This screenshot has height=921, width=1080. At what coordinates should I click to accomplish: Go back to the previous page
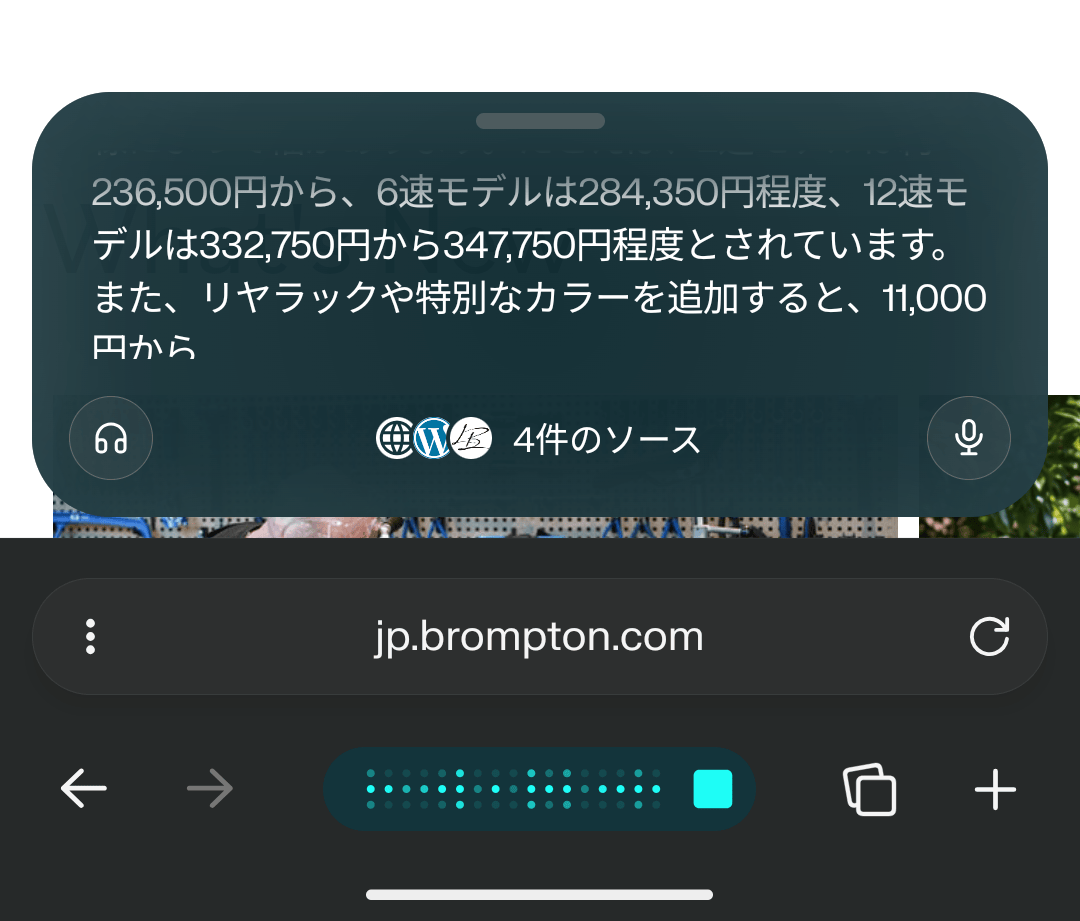[84, 789]
